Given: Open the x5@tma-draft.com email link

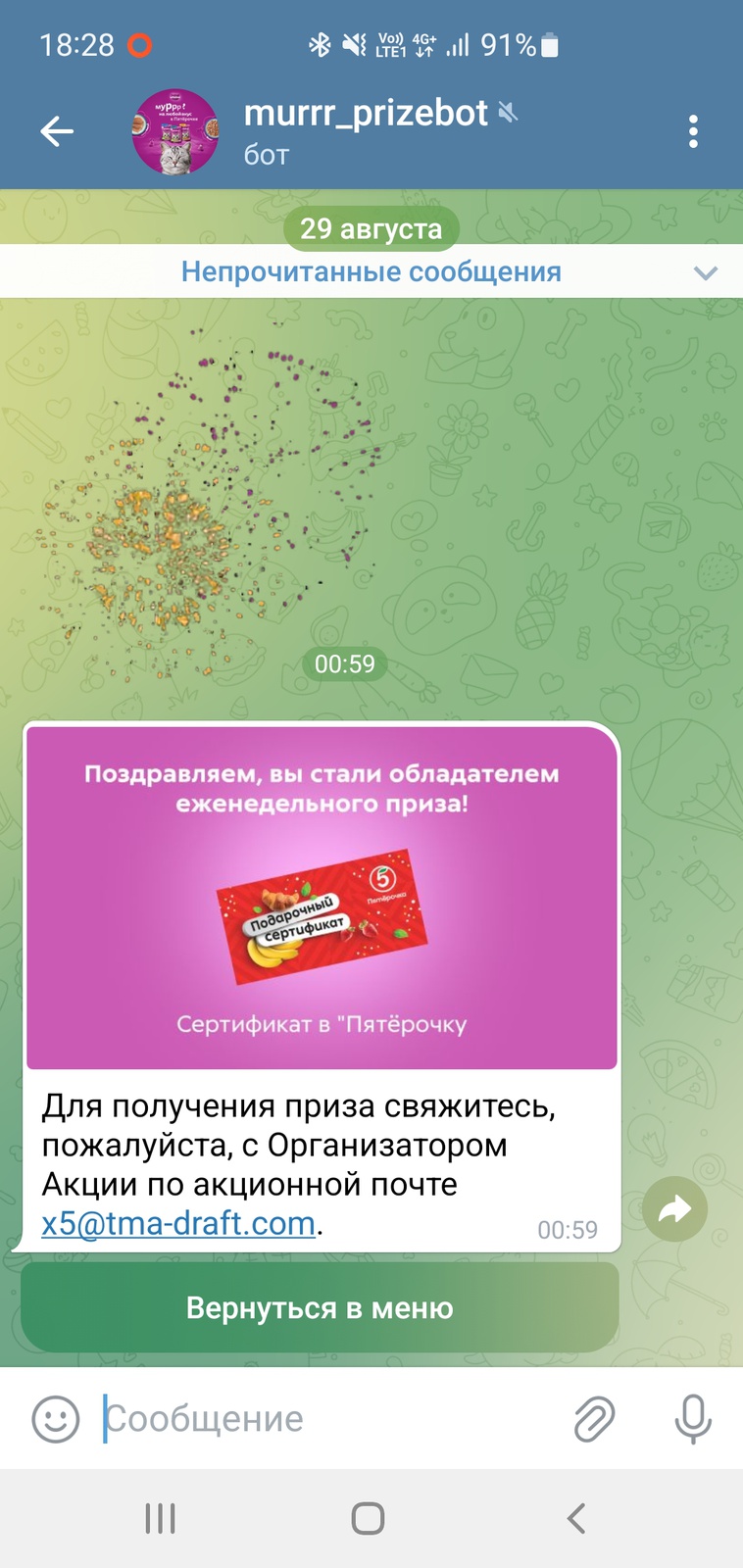Looking at the screenshot, I should tap(178, 1223).
